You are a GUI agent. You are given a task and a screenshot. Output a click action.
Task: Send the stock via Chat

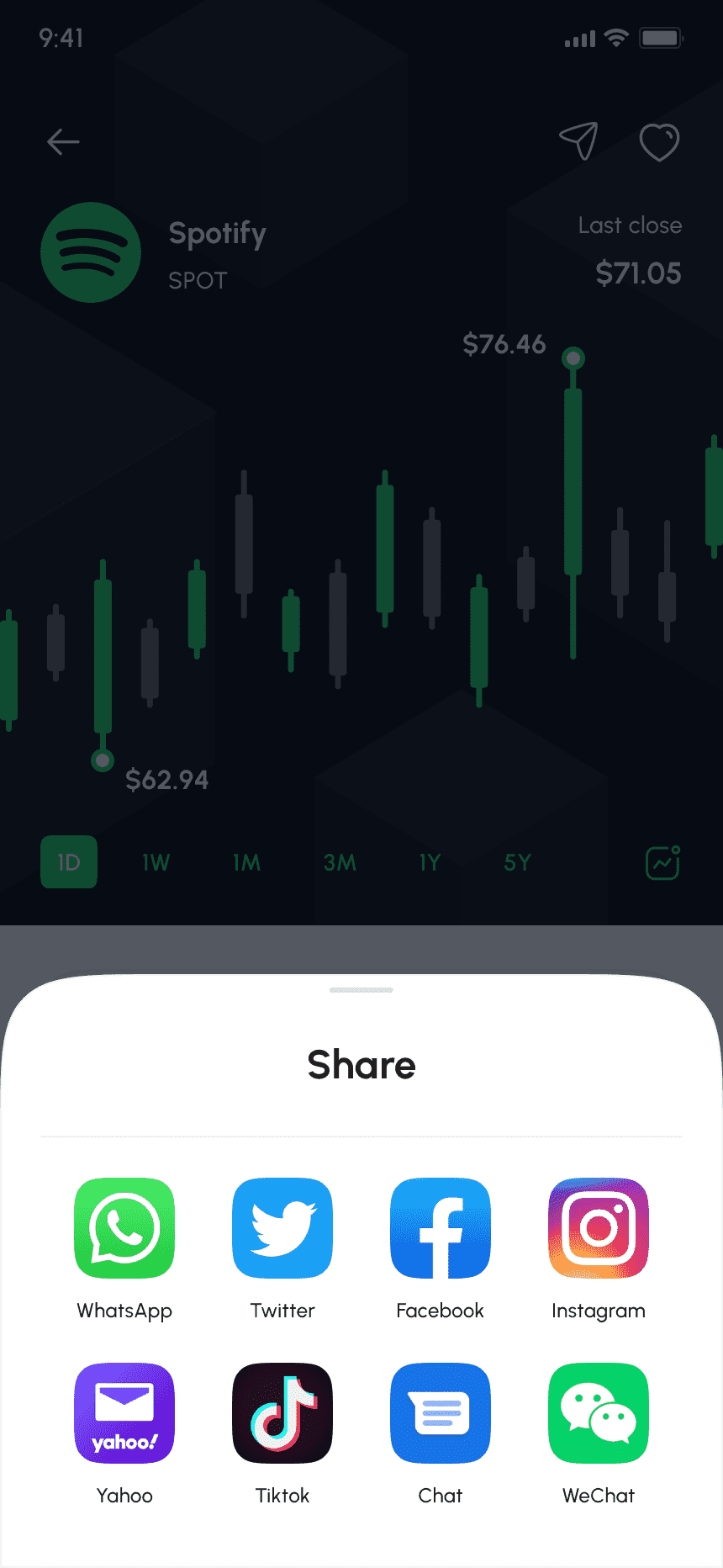tap(441, 1413)
